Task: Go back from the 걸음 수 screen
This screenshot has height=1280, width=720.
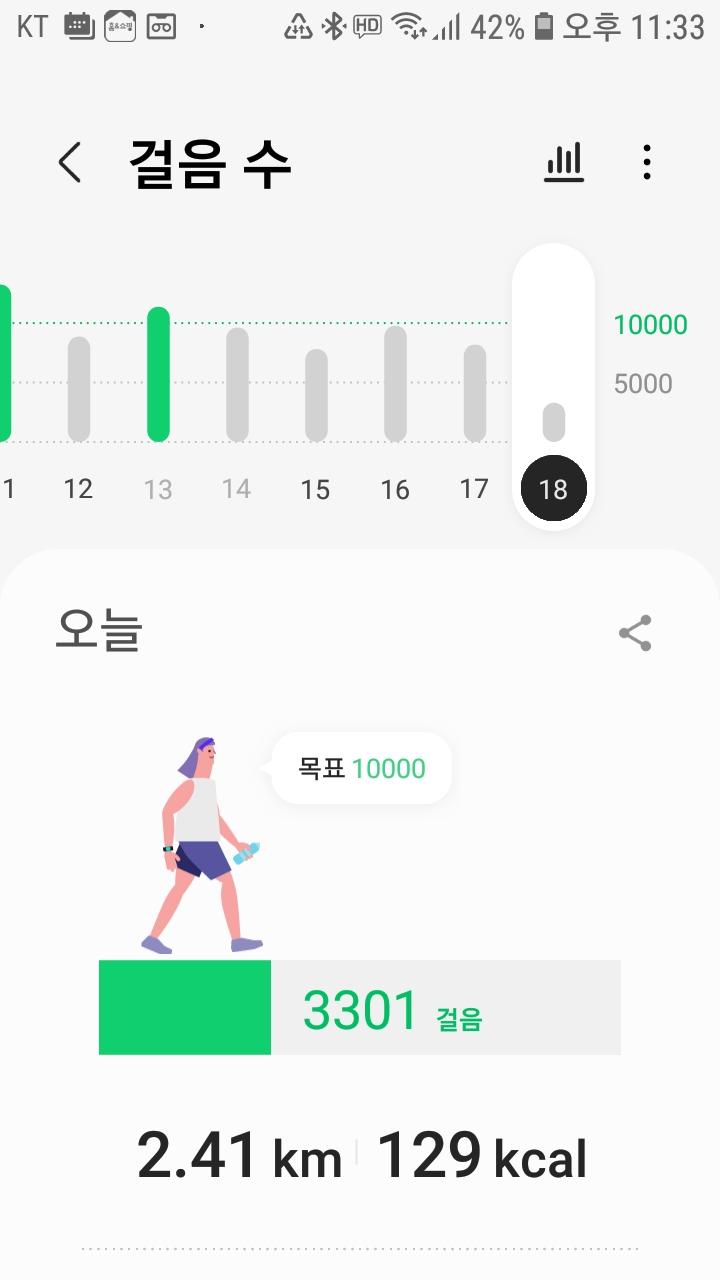Action: click(x=69, y=162)
